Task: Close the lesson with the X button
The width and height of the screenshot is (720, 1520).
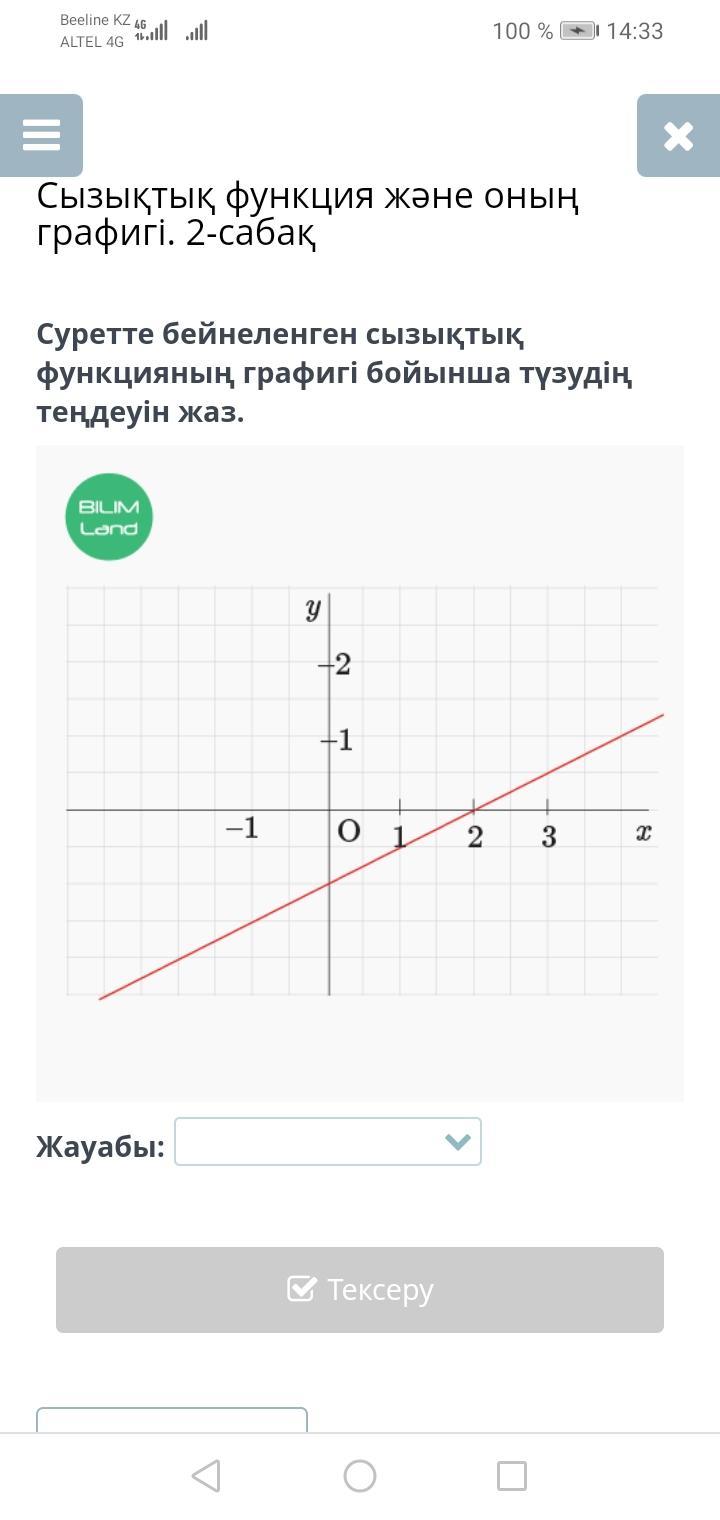Action: [678, 135]
